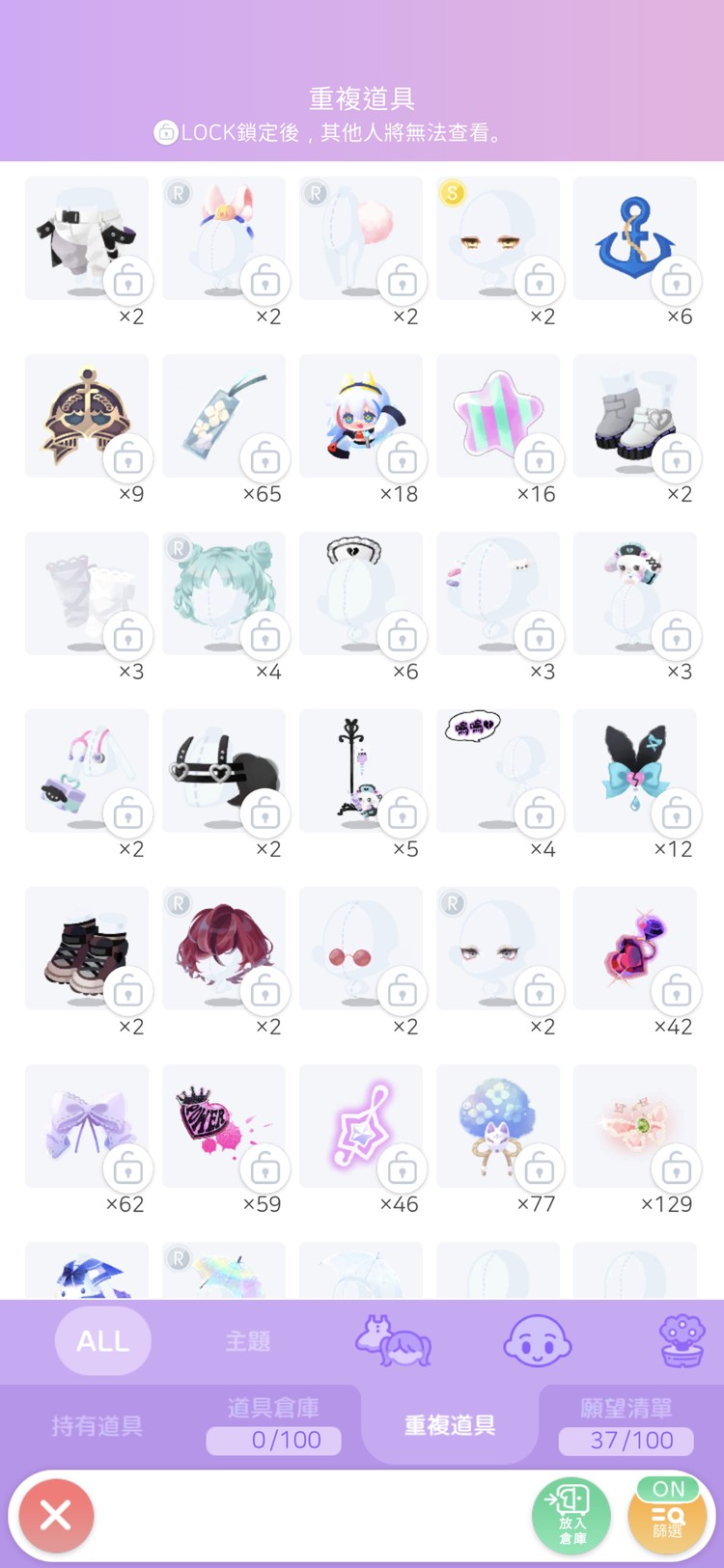Filter by the fashion characters category icon
The height and width of the screenshot is (1568, 724).
(393, 1341)
